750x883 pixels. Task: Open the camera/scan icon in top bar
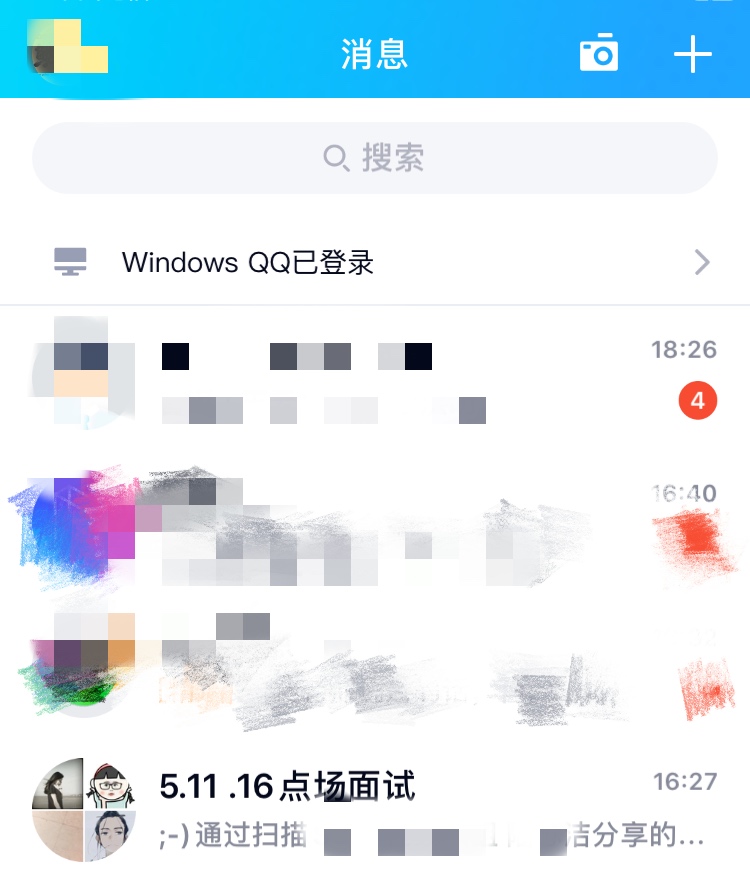click(598, 55)
